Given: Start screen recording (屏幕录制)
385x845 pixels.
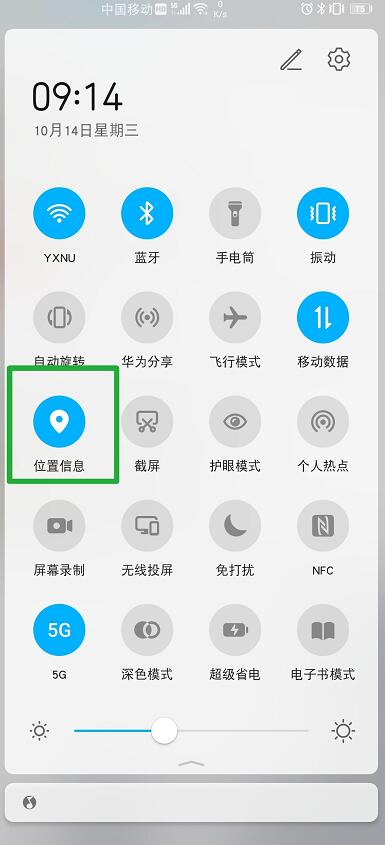Looking at the screenshot, I should (59, 525).
